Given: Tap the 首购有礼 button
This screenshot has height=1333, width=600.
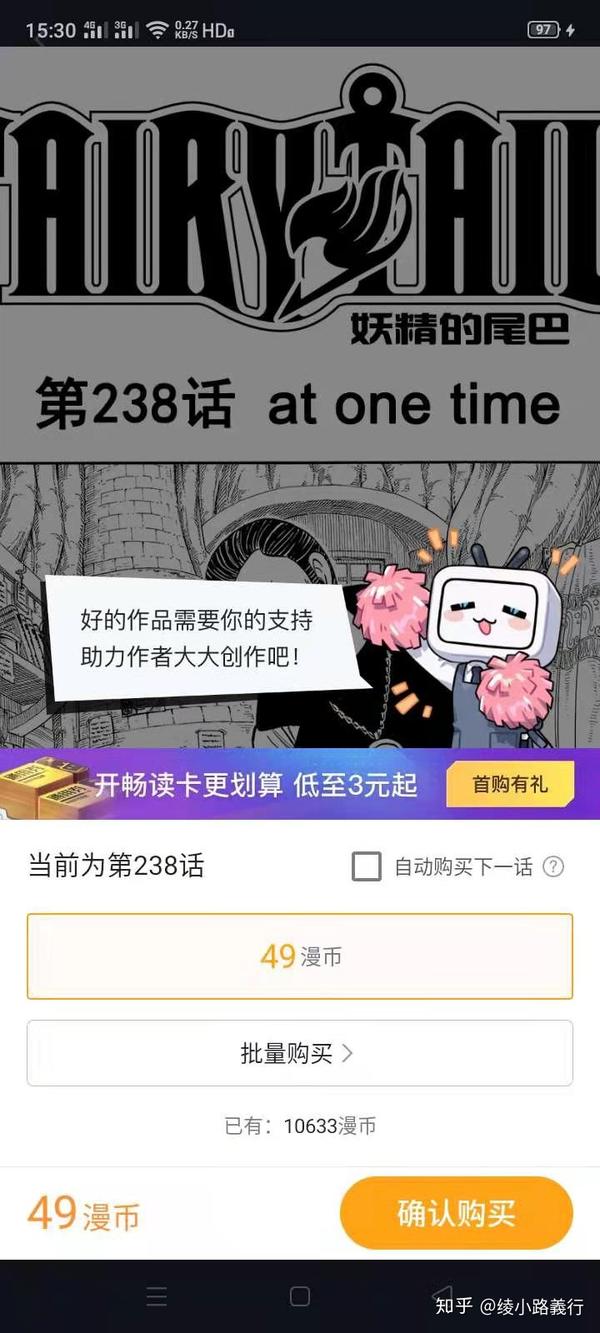Looking at the screenshot, I should click(x=510, y=784).
